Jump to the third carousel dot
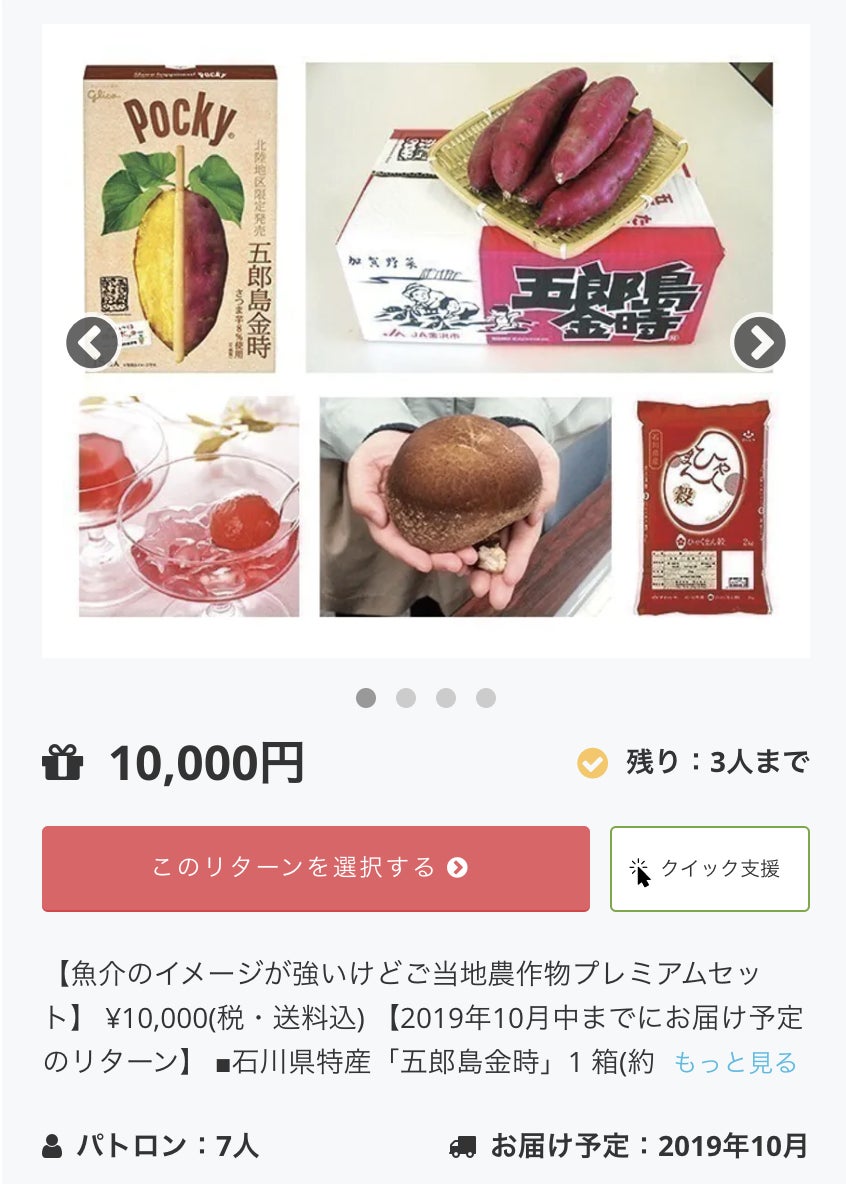This screenshot has width=846, height=1184. click(446, 698)
